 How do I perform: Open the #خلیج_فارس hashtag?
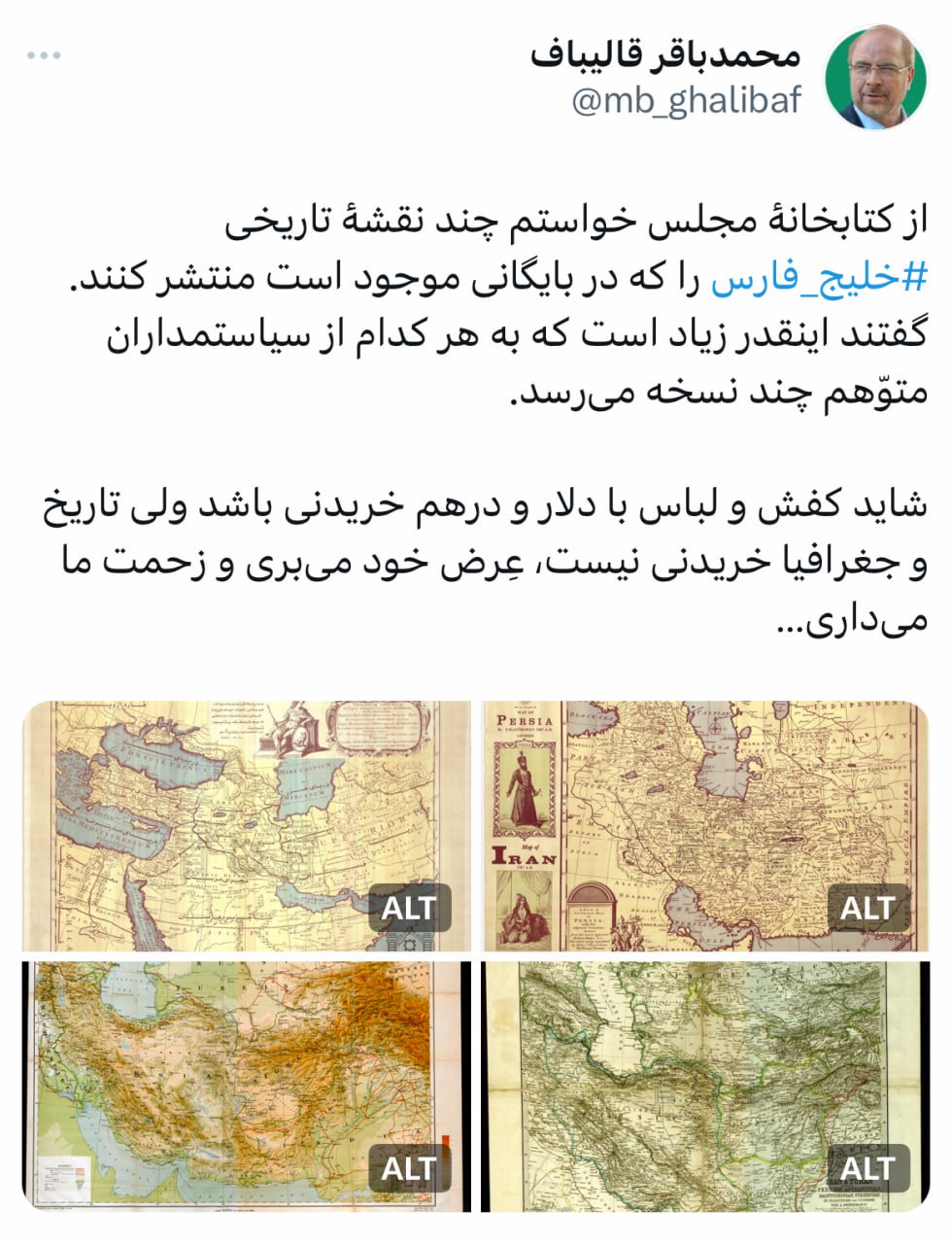pos(819,280)
